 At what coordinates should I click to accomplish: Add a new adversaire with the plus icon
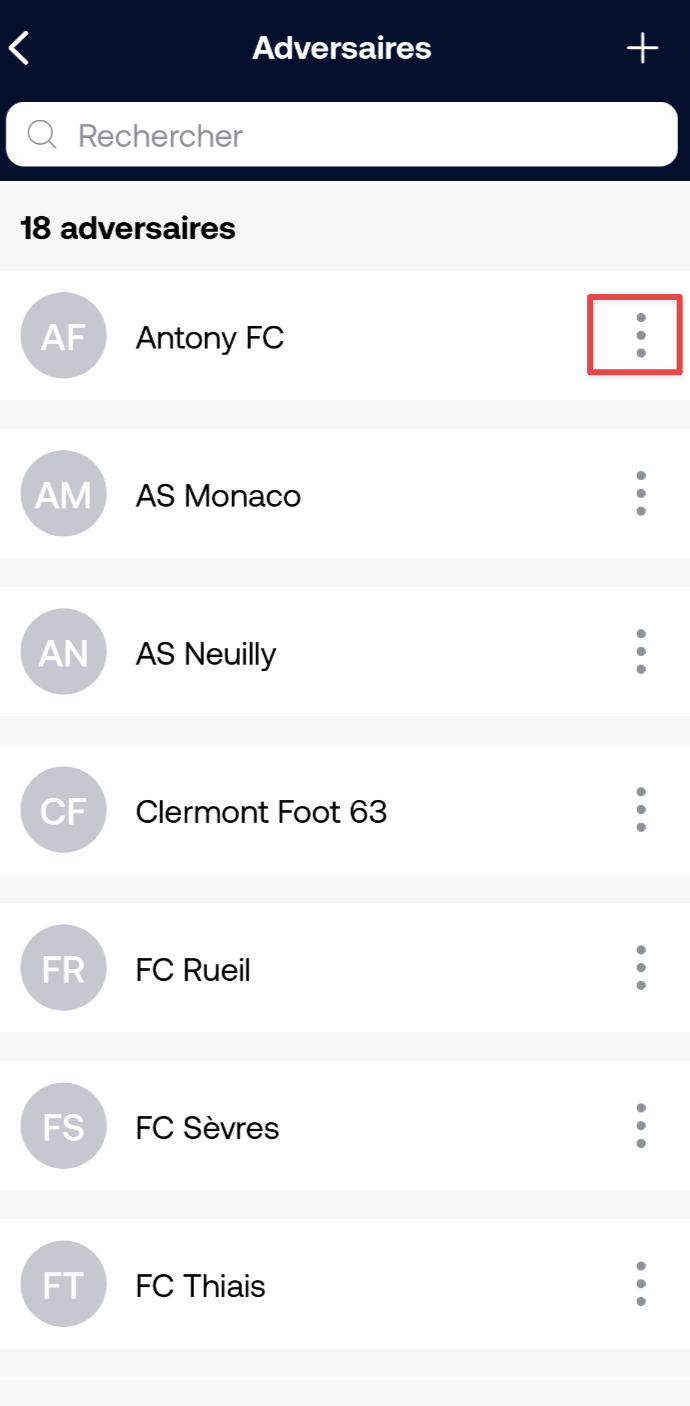click(x=642, y=48)
